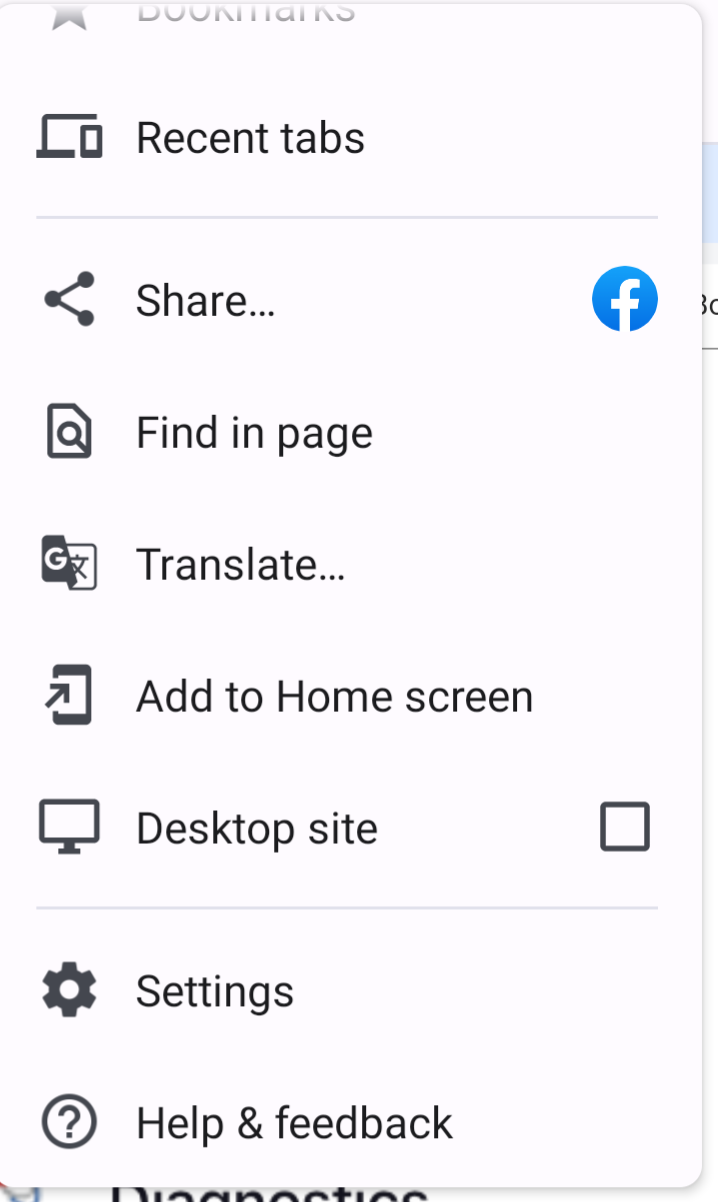Select the Share… option
Image resolution: width=718 pixels, height=1202 pixels.
[206, 300]
